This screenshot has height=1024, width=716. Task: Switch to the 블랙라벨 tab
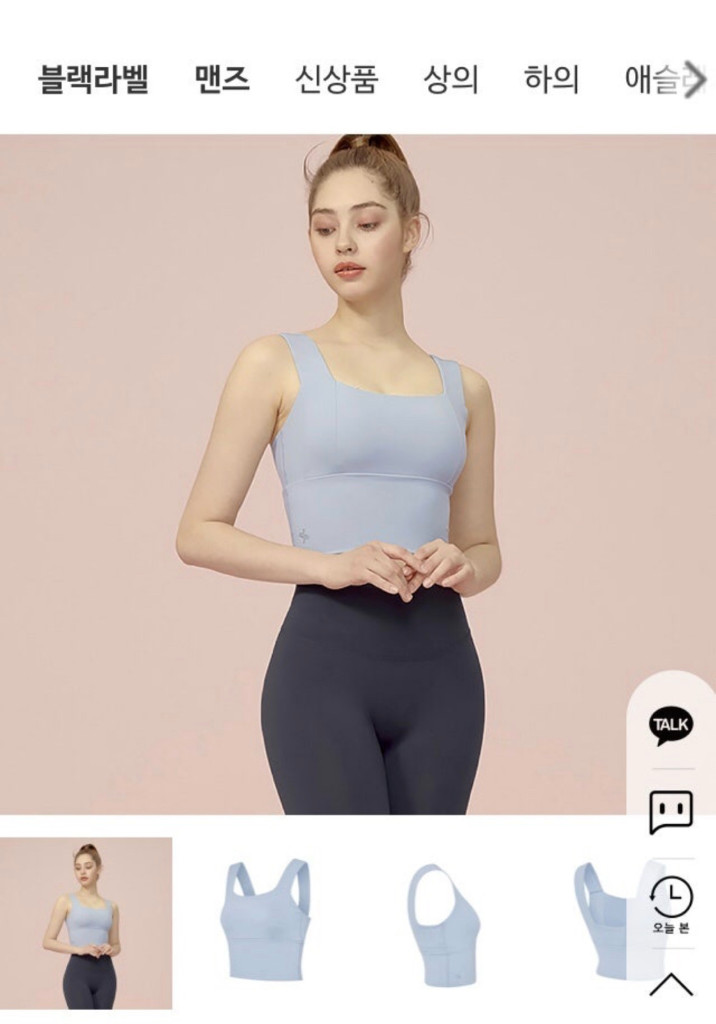pos(94,79)
